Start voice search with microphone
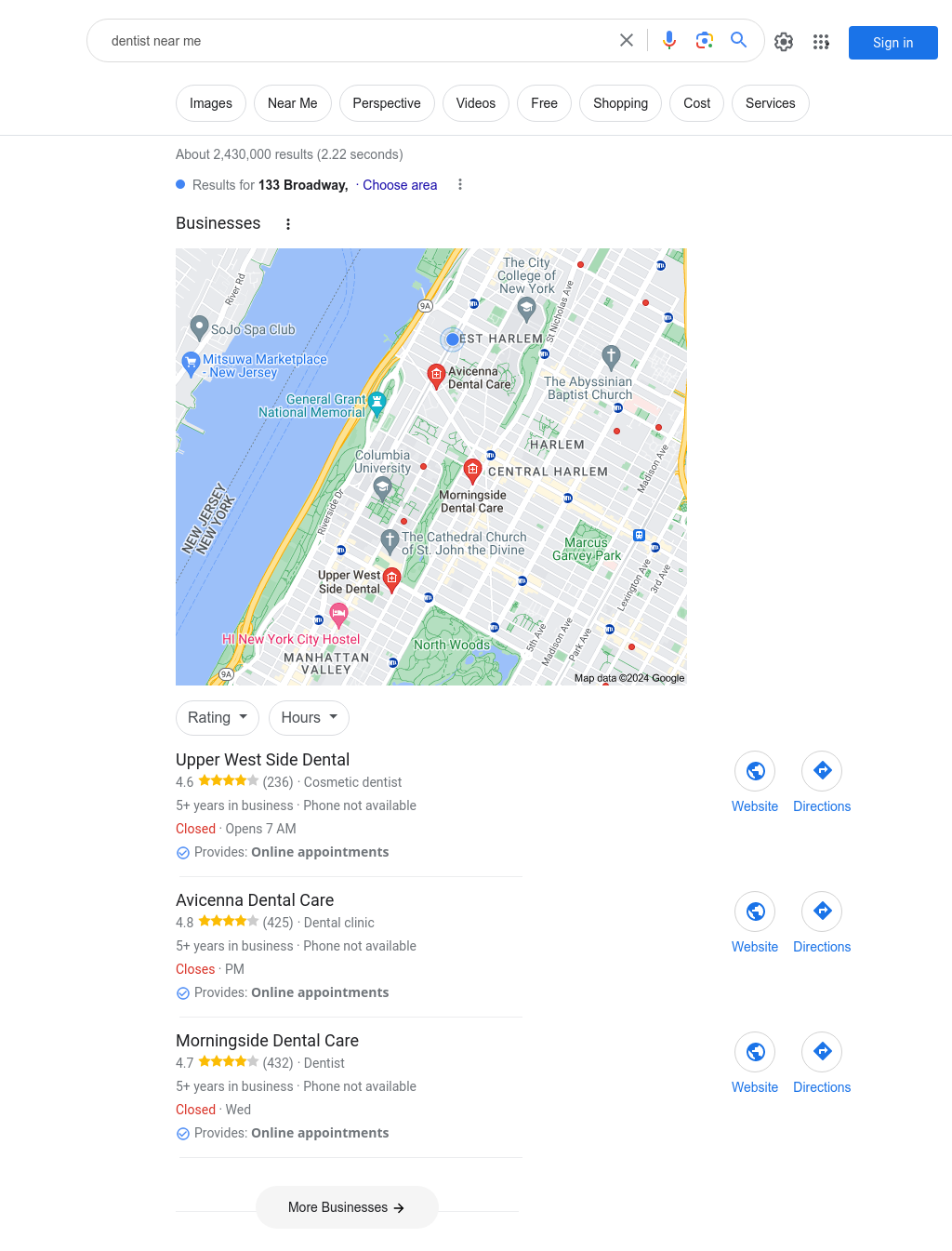 [x=669, y=41]
